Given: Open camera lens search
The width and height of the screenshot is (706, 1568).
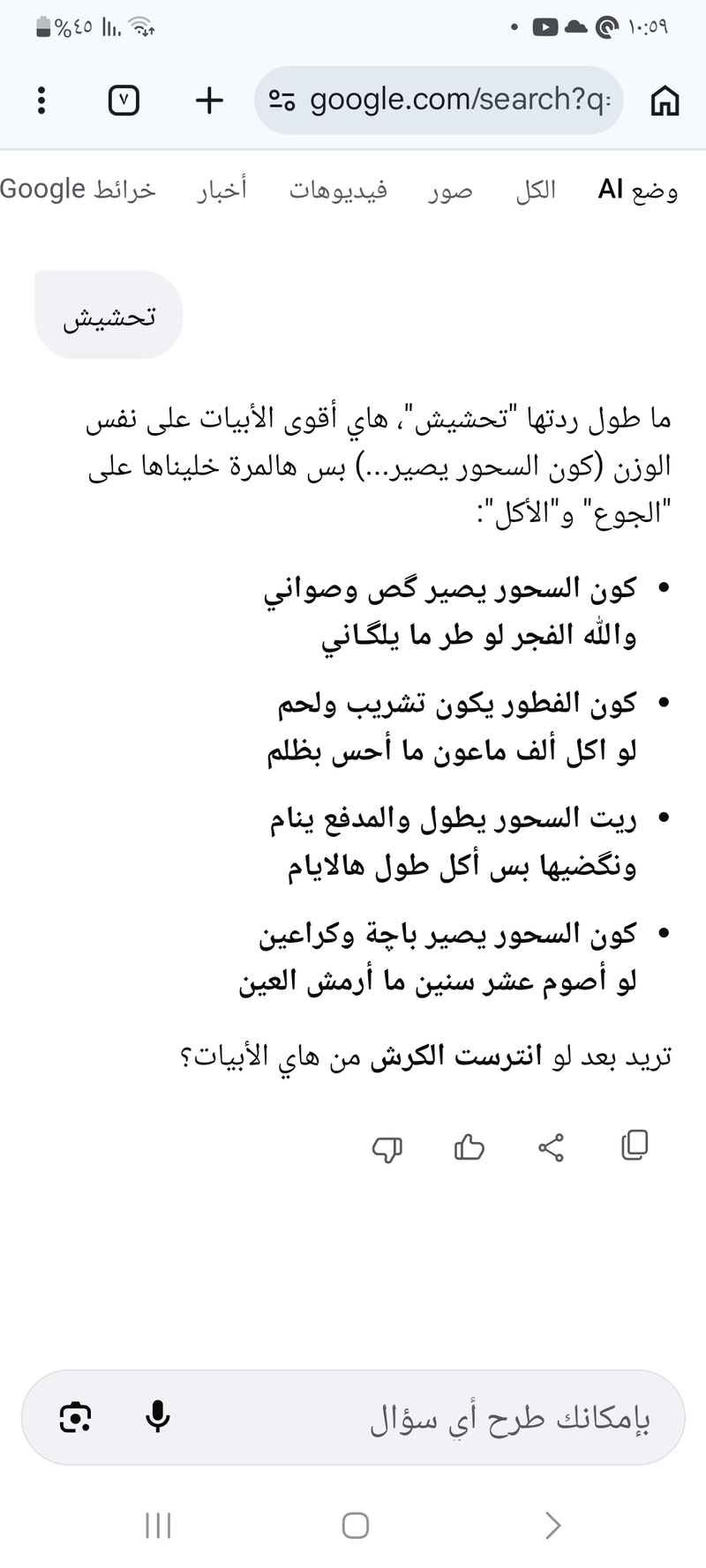Looking at the screenshot, I should pos(75,1417).
